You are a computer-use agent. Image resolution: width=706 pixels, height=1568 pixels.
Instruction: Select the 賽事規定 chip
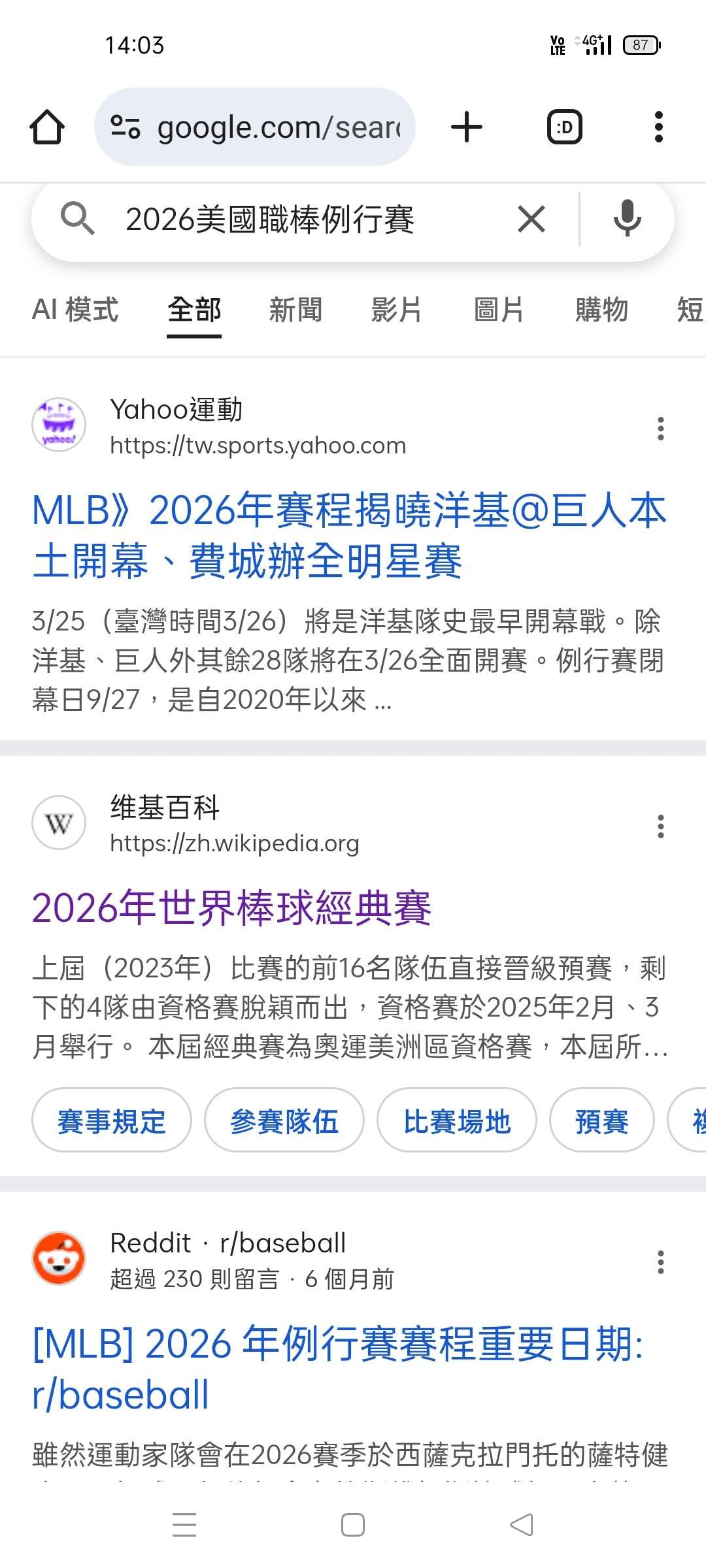(x=112, y=1122)
